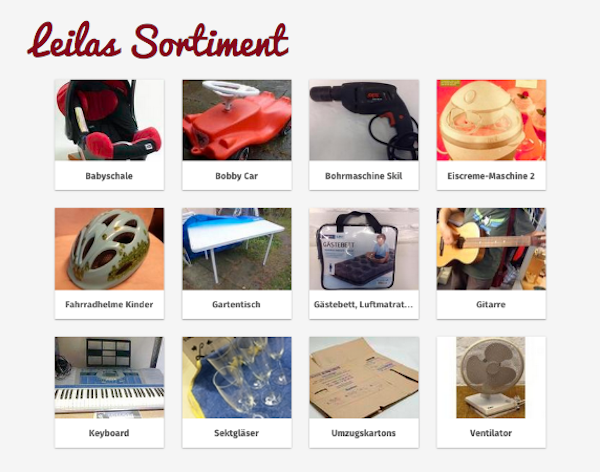
Task: Select the Keyboard item card
Action: (109, 391)
